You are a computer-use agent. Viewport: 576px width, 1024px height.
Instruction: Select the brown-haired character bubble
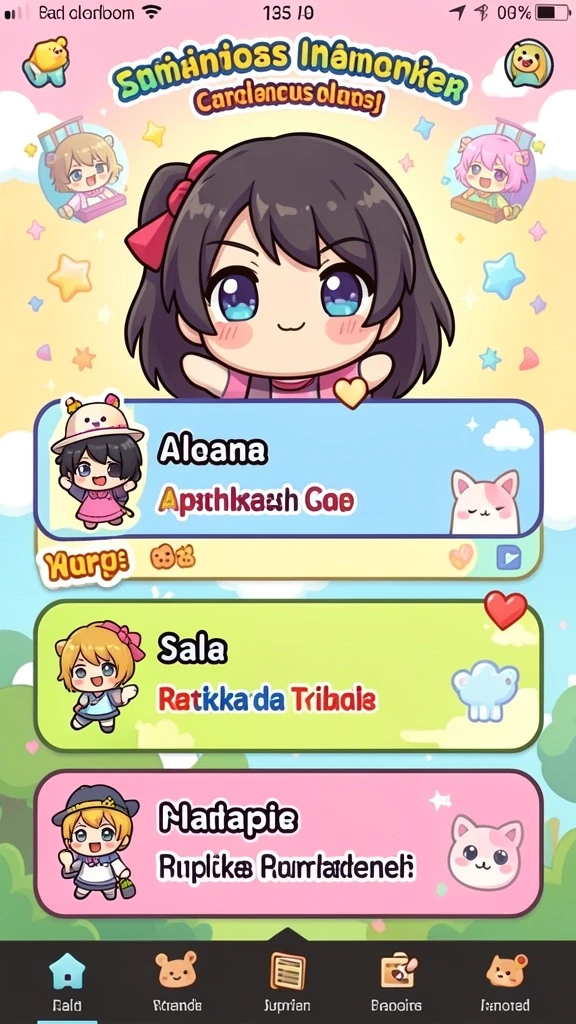pyautogui.click(x=83, y=171)
